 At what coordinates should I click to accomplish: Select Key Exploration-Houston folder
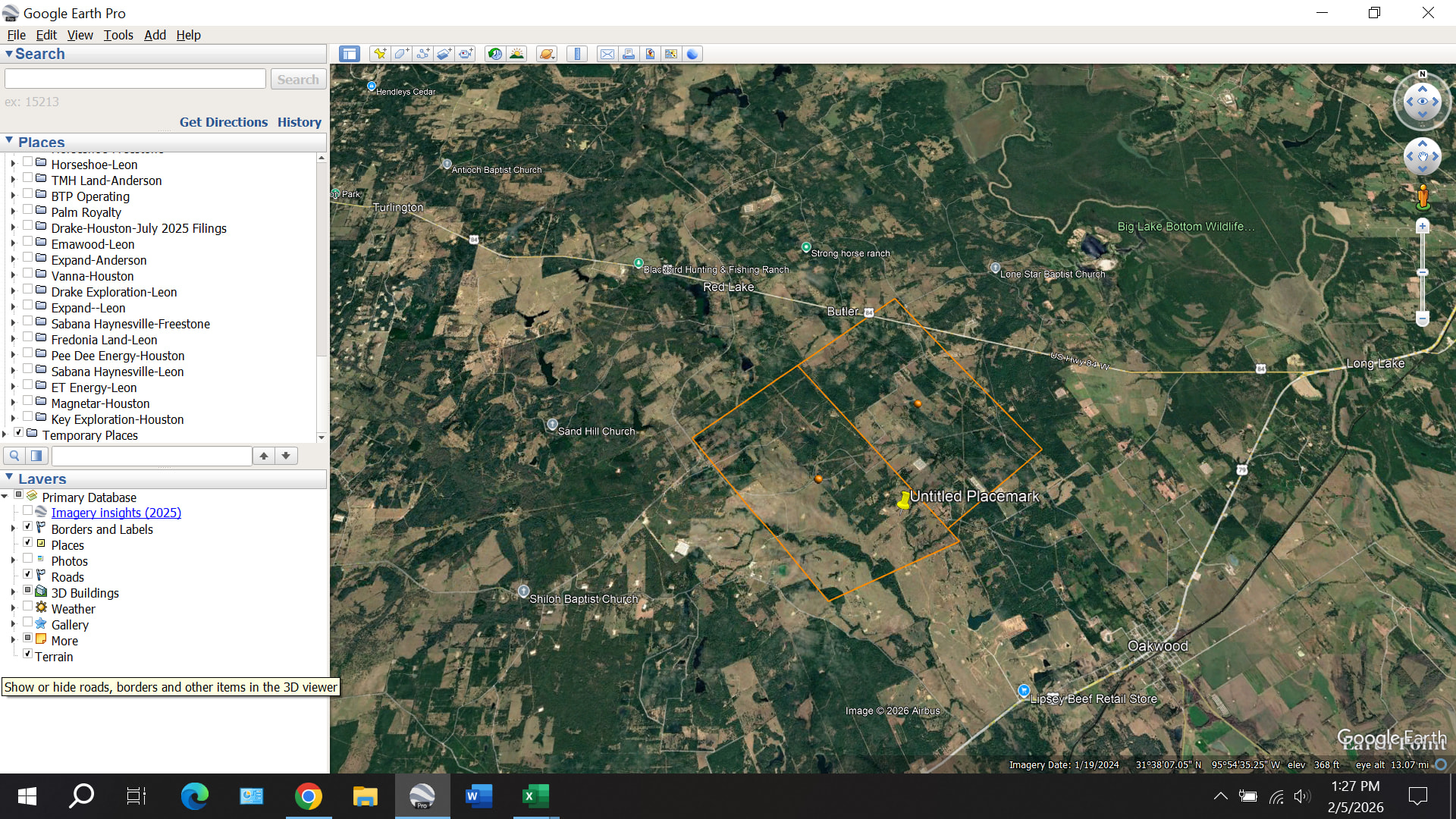[x=117, y=419]
